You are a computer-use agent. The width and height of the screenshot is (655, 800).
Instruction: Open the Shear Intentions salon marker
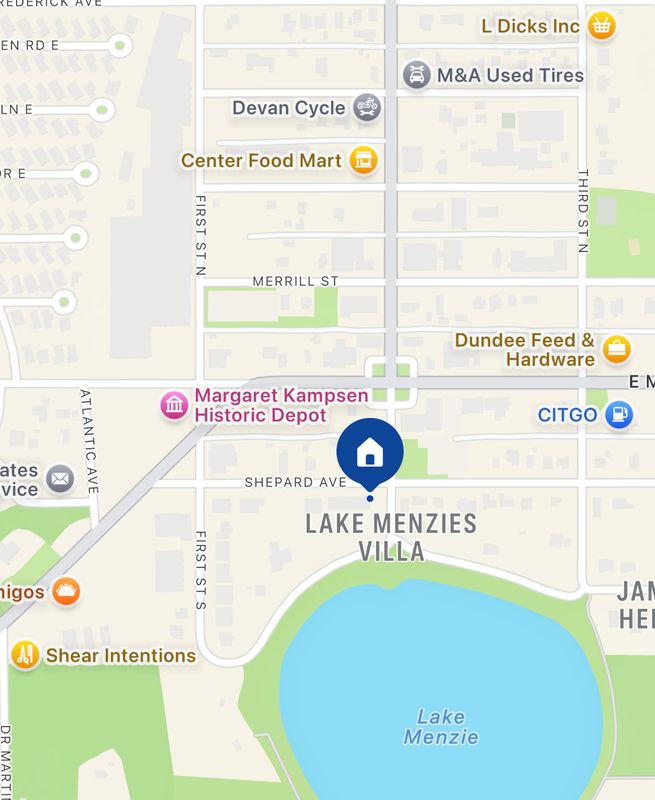25,655
